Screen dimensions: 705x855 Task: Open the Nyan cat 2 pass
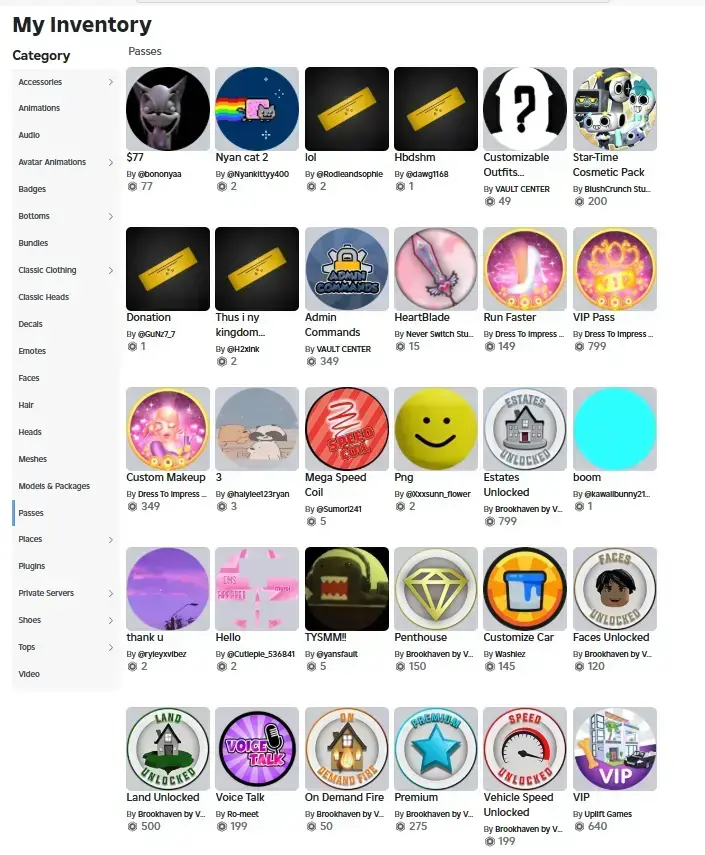point(257,109)
